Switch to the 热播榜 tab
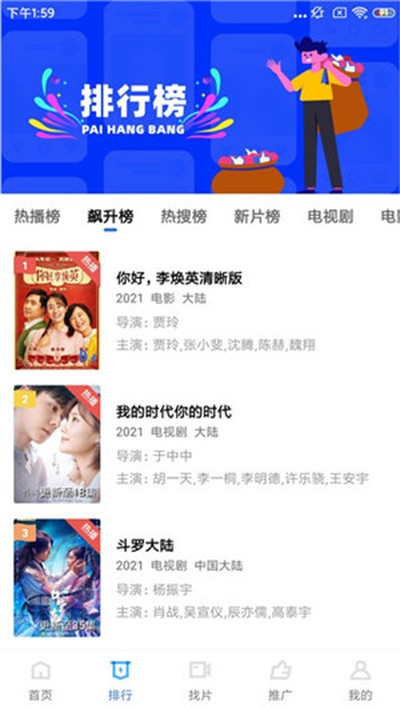The width and height of the screenshot is (400, 709). [37, 217]
